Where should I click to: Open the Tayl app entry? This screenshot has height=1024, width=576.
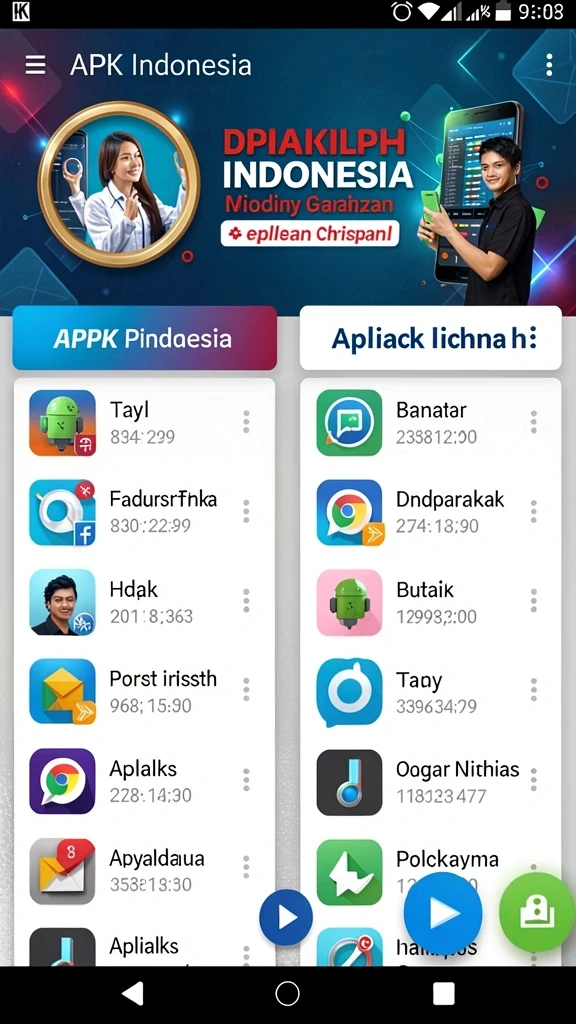[144, 423]
